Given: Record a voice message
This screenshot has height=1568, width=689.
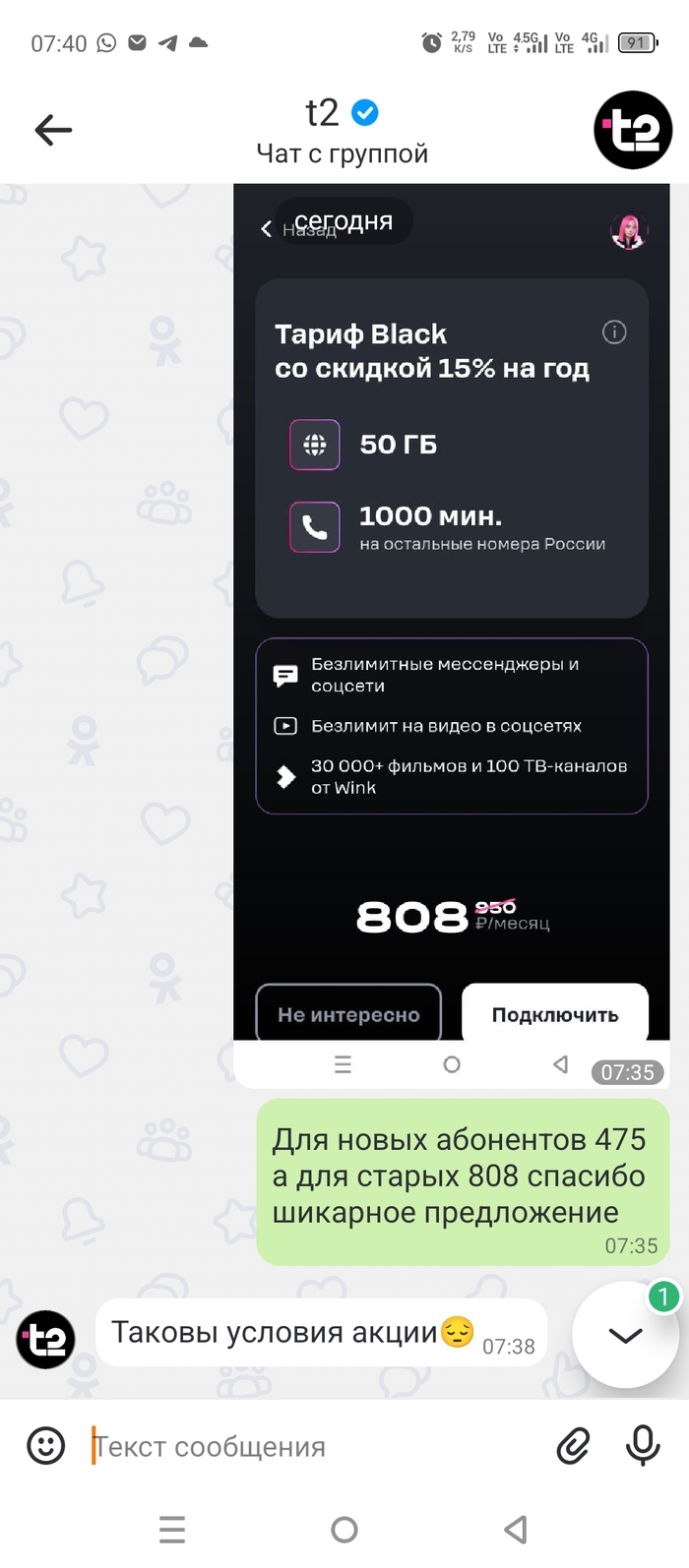Looking at the screenshot, I should pyautogui.click(x=643, y=1446).
